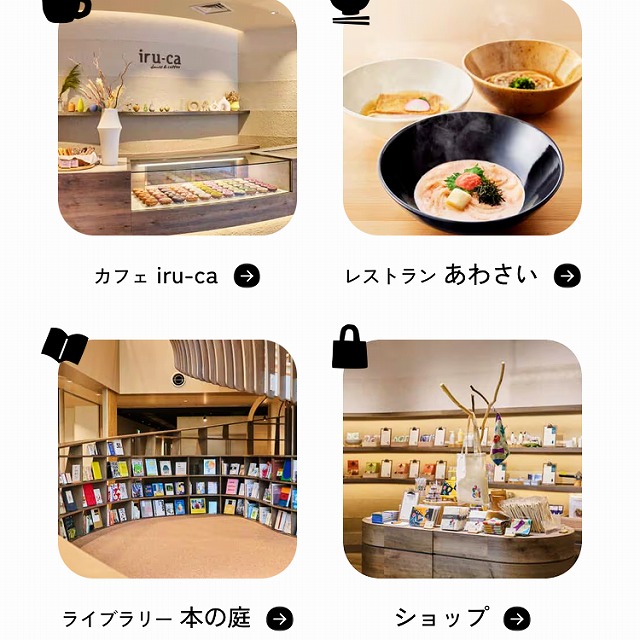This screenshot has height=640, width=640.
Task: Open the カフェ iru-ca photo tile
Action: [177, 118]
